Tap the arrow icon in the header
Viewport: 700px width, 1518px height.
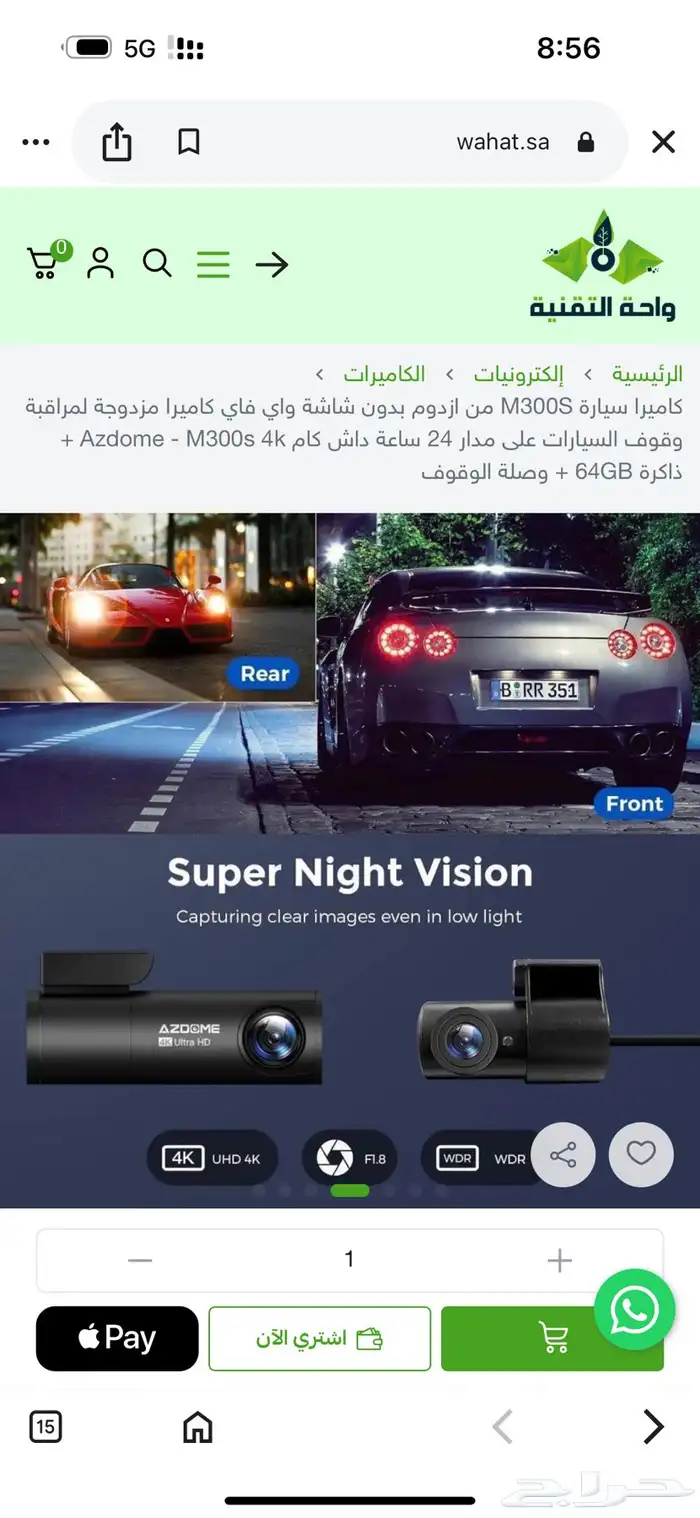click(x=271, y=264)
